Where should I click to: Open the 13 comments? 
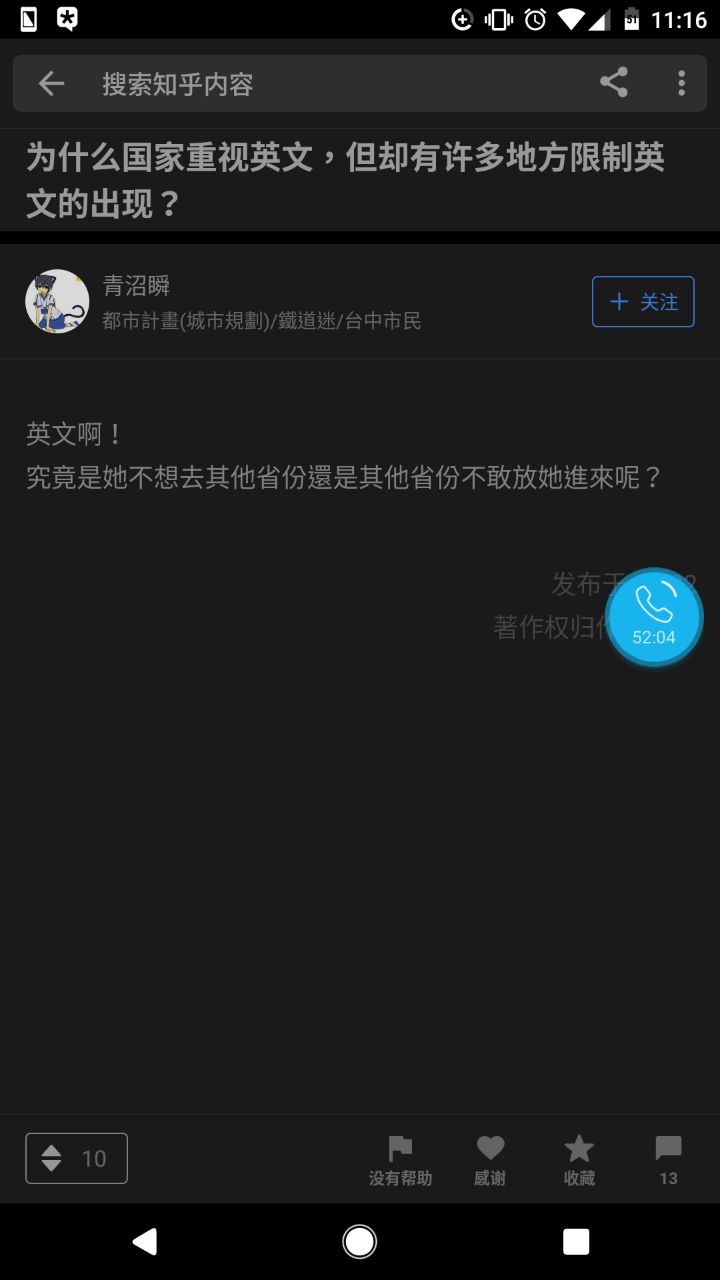point(668,1160)
